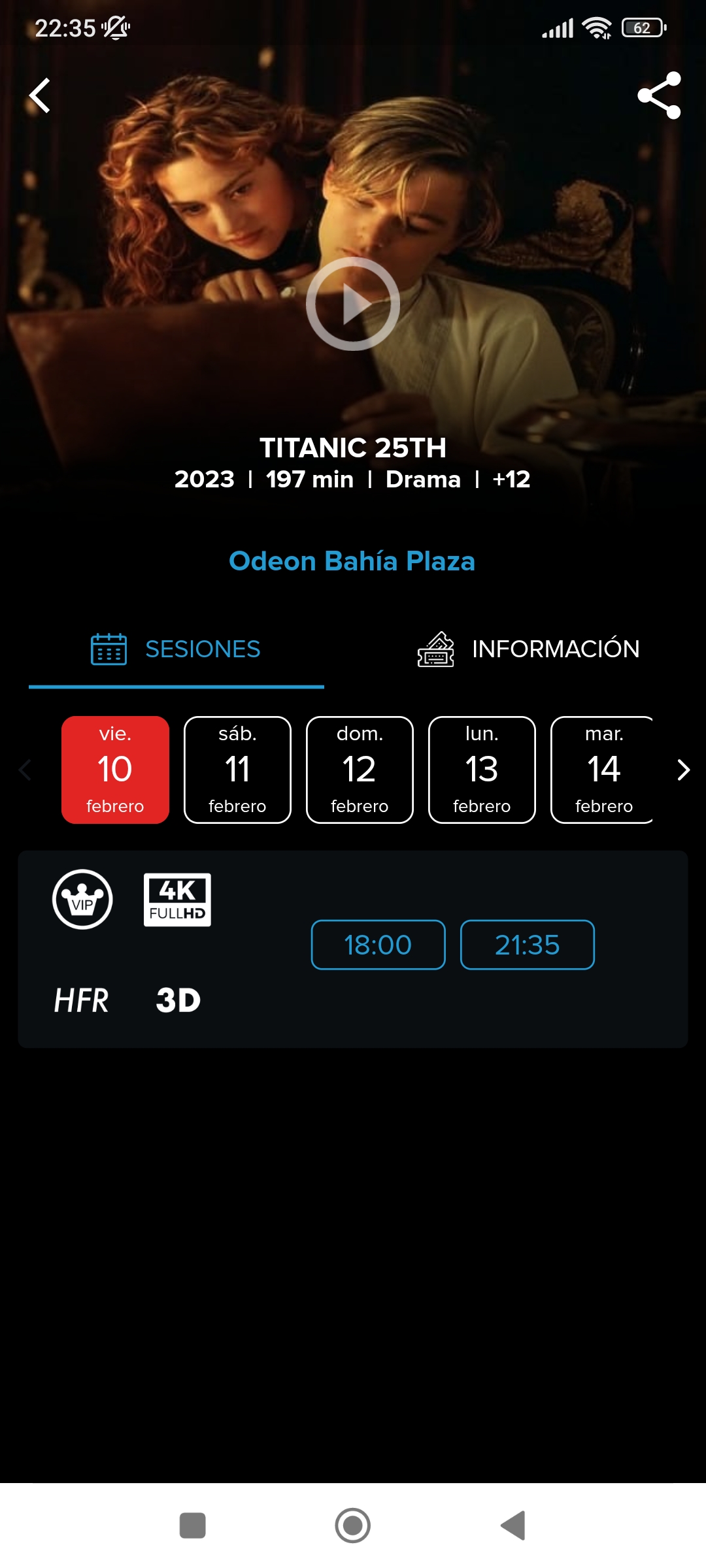Viewport: 706px width, 1568px height.
Task: Choose Friday 10 febrero date
Action: coord(115,770)
